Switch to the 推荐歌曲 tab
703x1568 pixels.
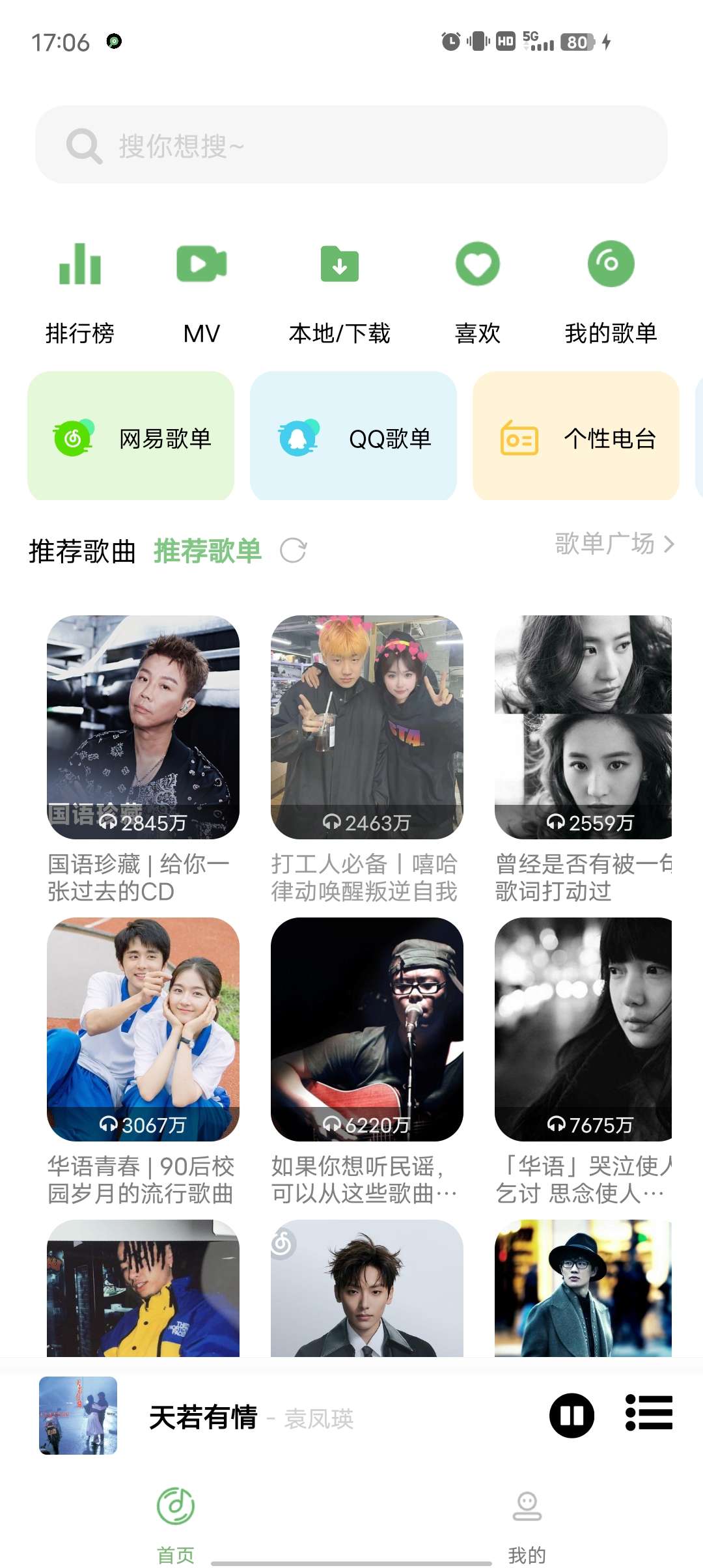82,552
